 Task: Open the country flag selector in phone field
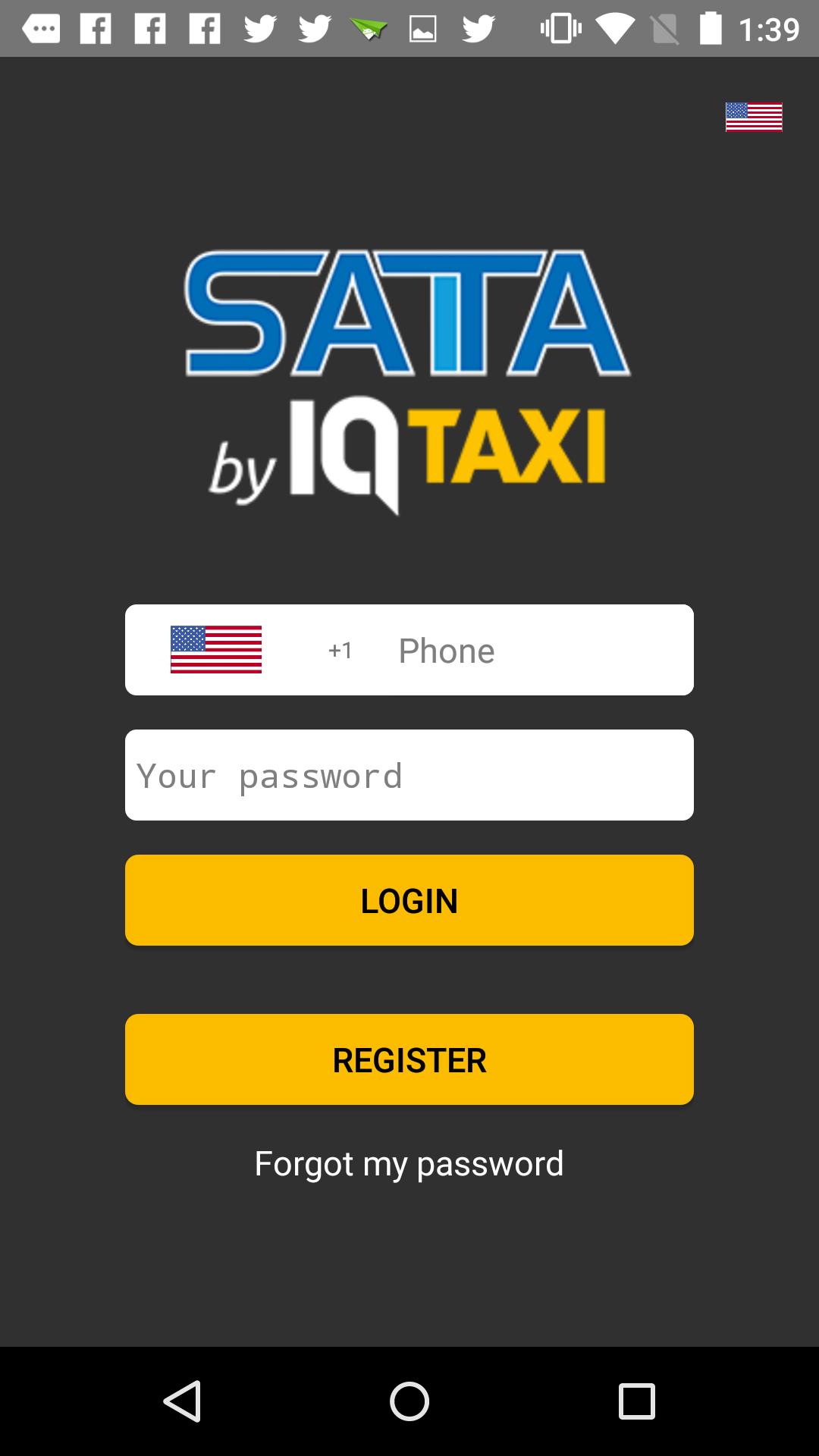(x=216, y=650)
